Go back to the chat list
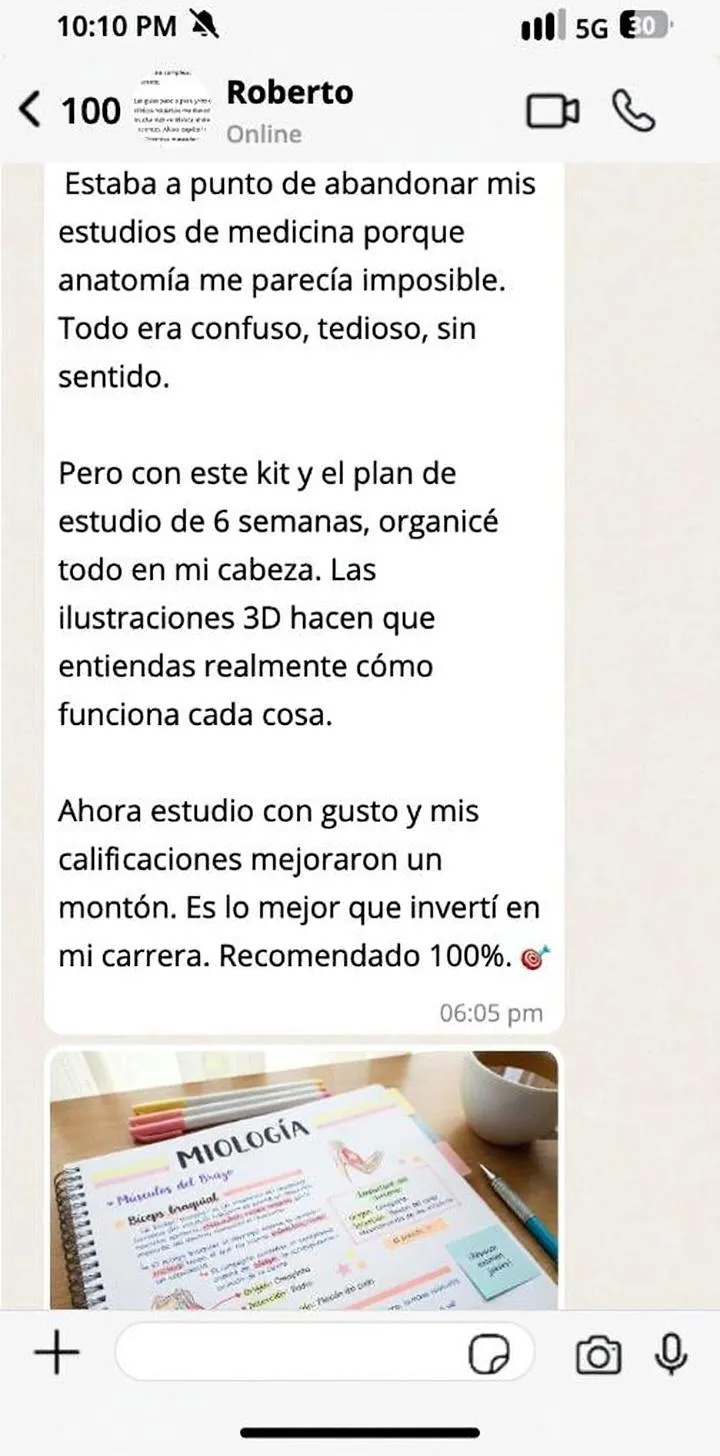This screenshot has height=1456, width=720. click(32, 110)
